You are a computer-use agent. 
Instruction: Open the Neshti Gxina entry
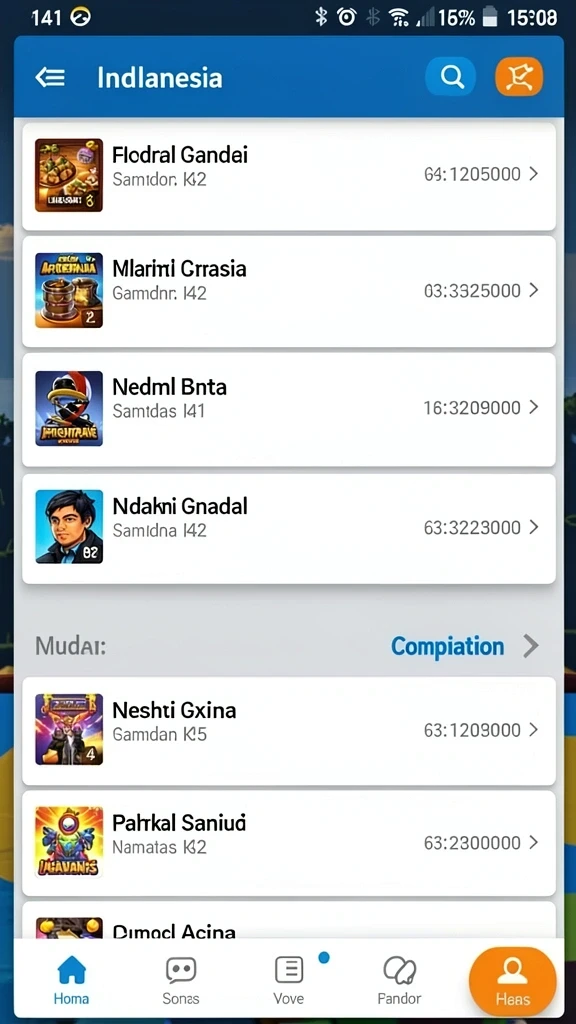289,730
